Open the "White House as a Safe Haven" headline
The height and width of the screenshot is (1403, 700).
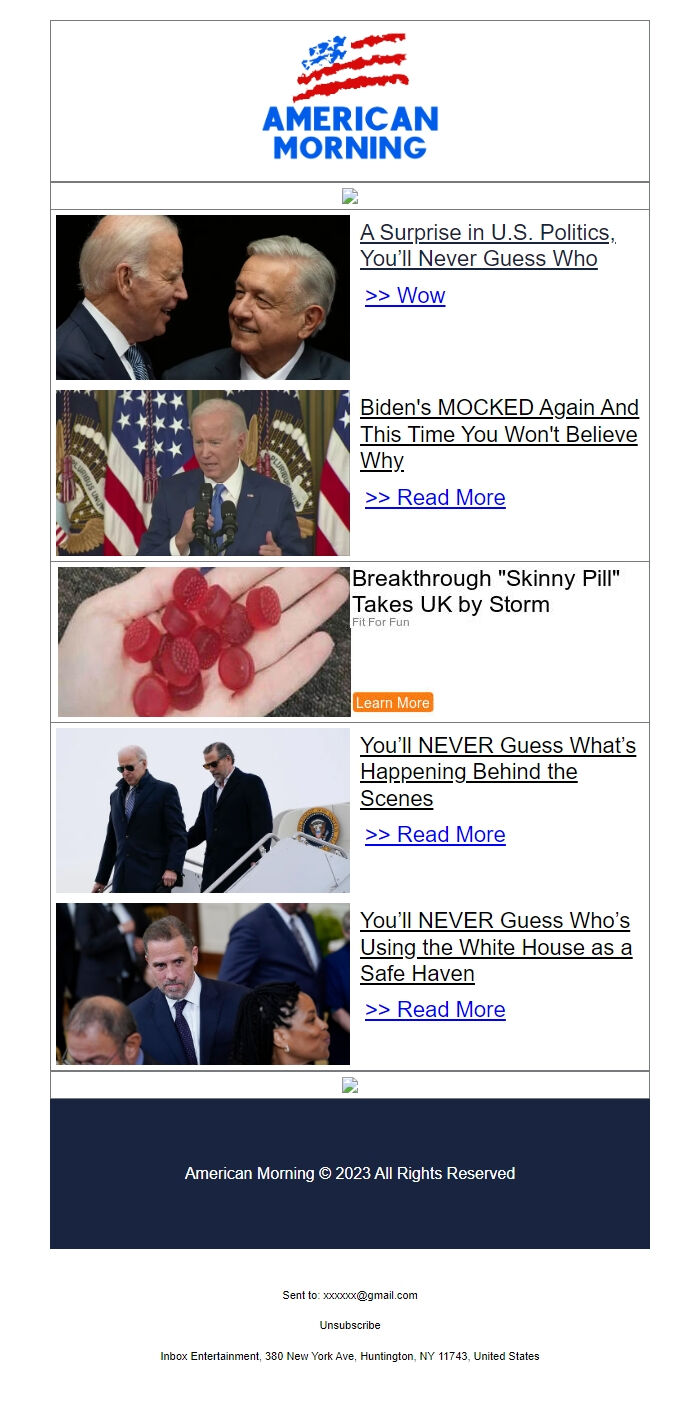point(495,947)
